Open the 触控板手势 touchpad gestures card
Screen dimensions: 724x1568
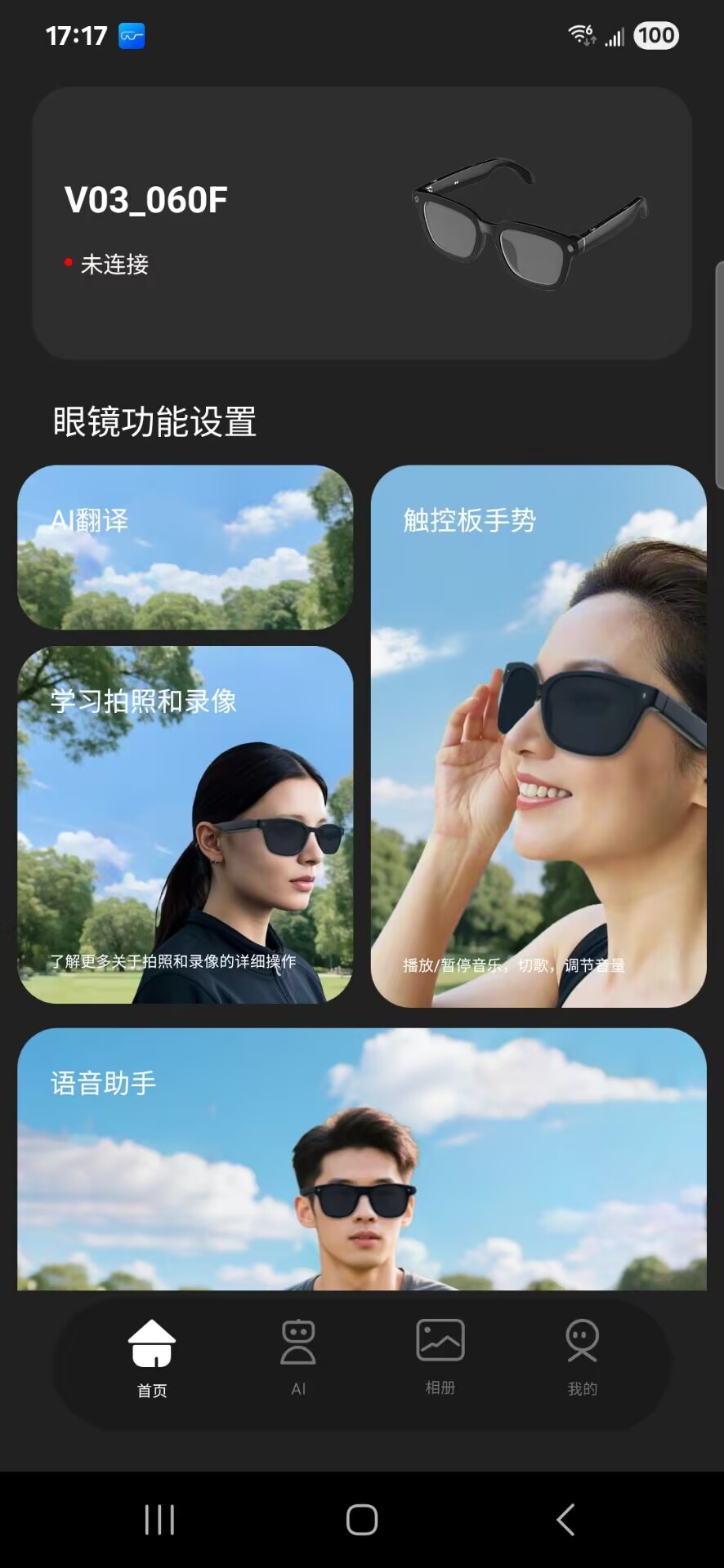click(539, 735)
